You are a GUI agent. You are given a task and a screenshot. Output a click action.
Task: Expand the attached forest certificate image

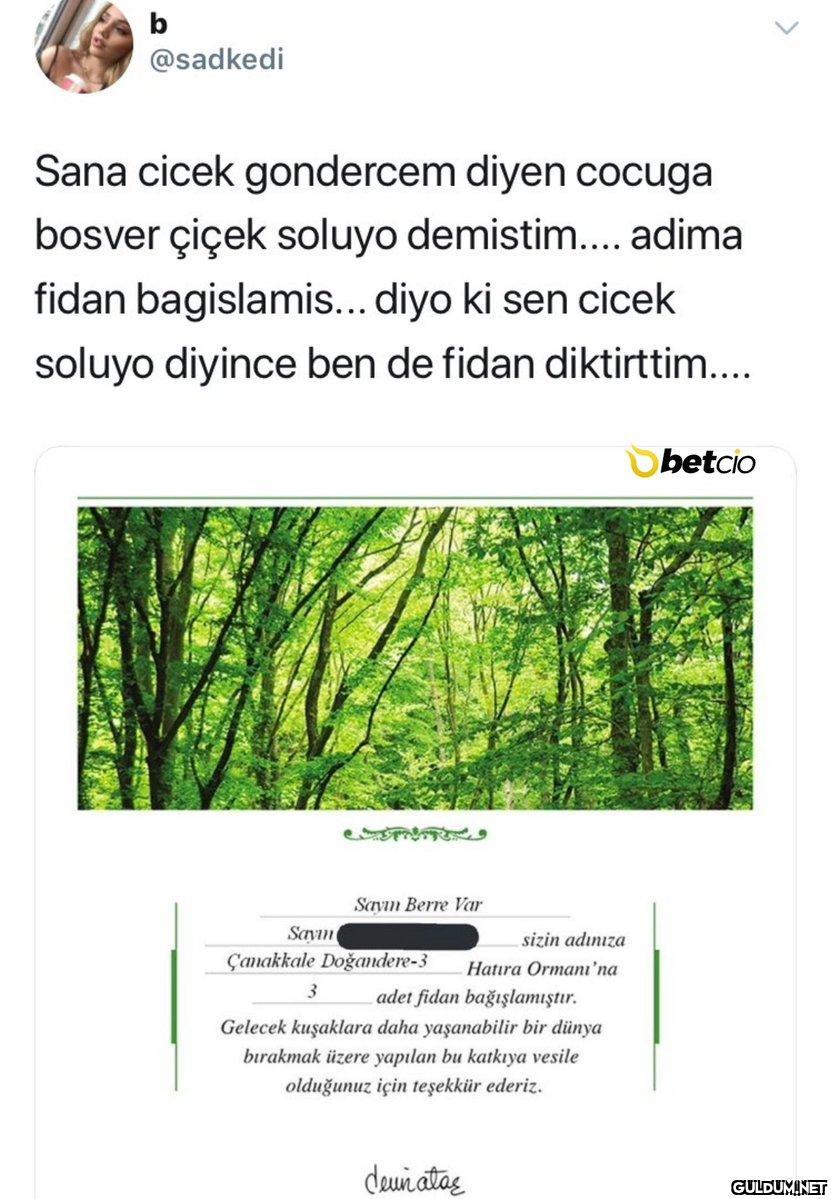pyautogui.click(x=415, y=820)
